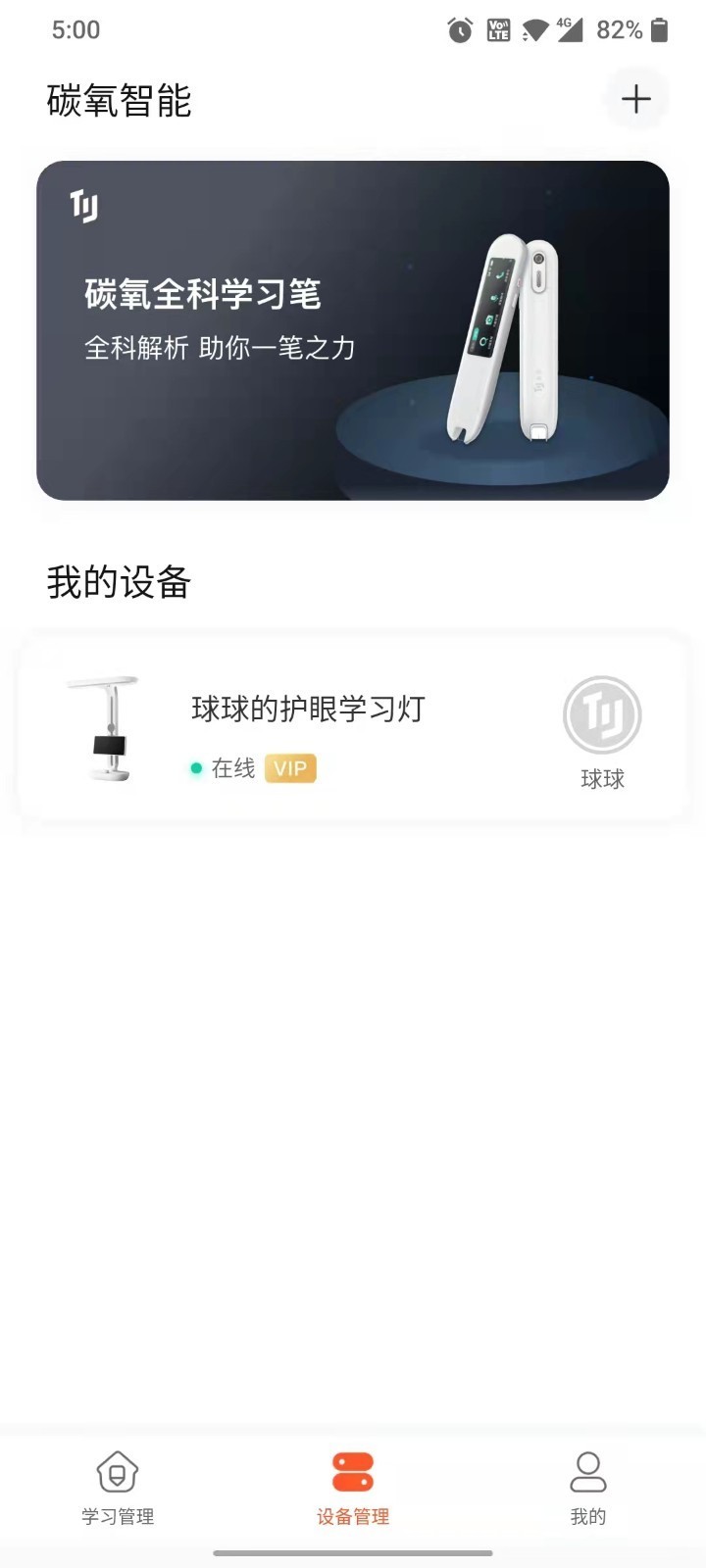Go to the 我的 tab
This screenshot has width=706, height=1568.
(587, 1488)
